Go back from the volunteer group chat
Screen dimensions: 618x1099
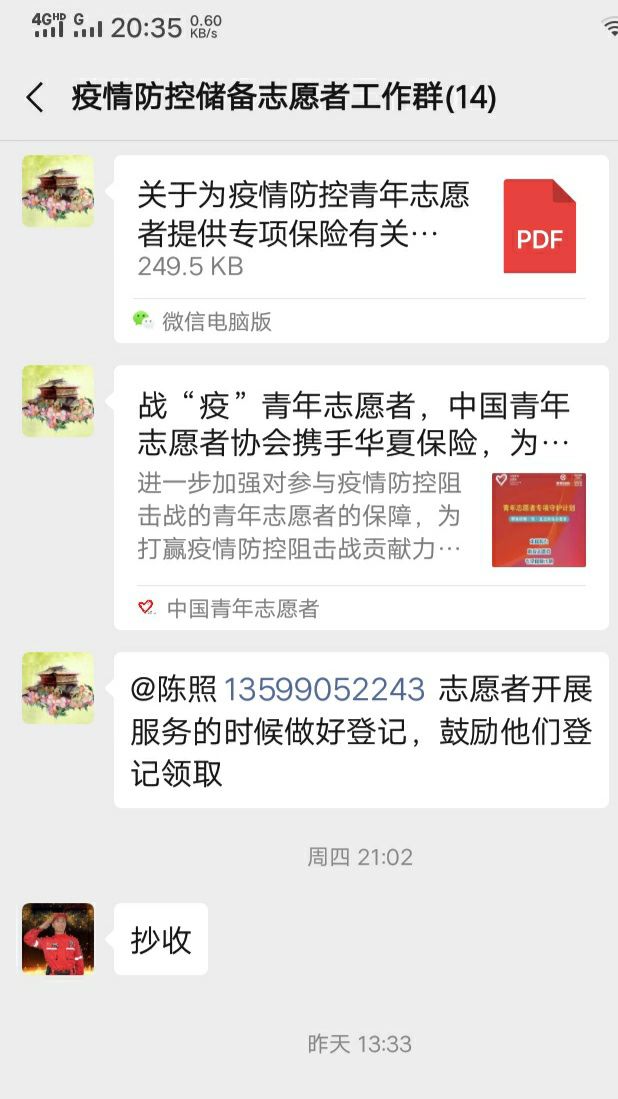point(35,97)
